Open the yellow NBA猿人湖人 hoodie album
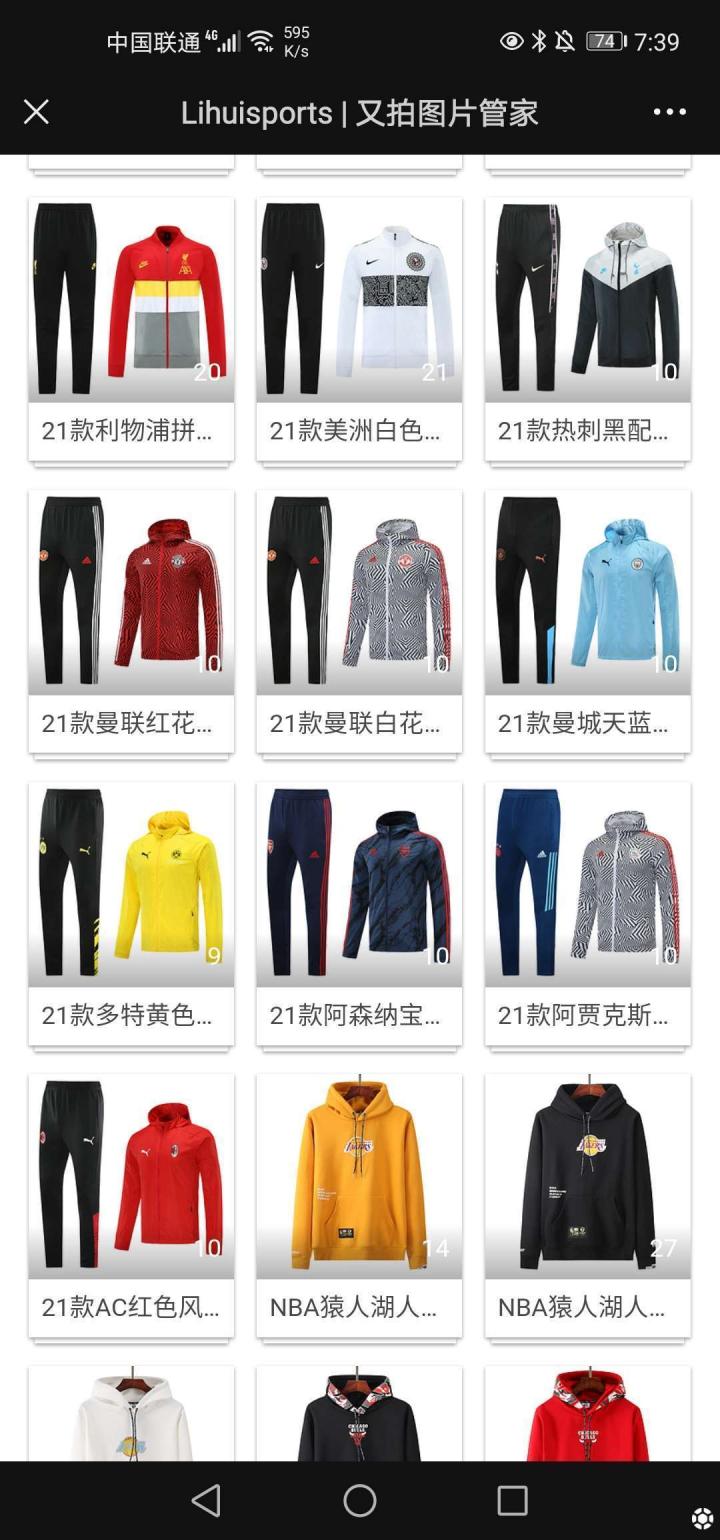The image size is (720, 1540). [x=359, y=1176]
